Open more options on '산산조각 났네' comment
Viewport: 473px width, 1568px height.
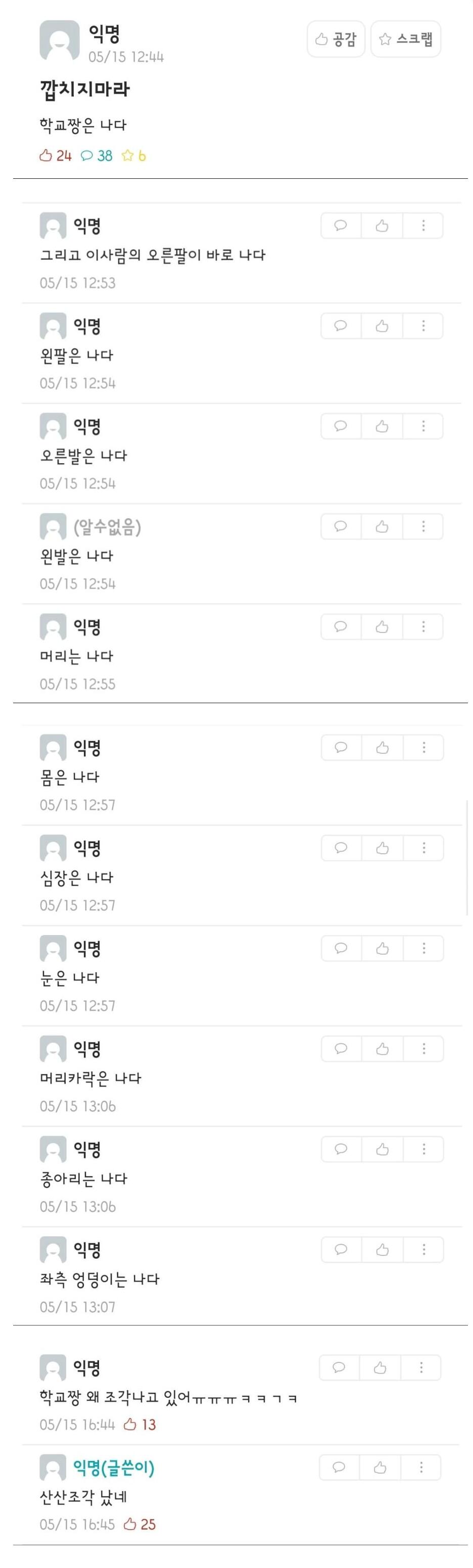click(x=421, y=1467)
